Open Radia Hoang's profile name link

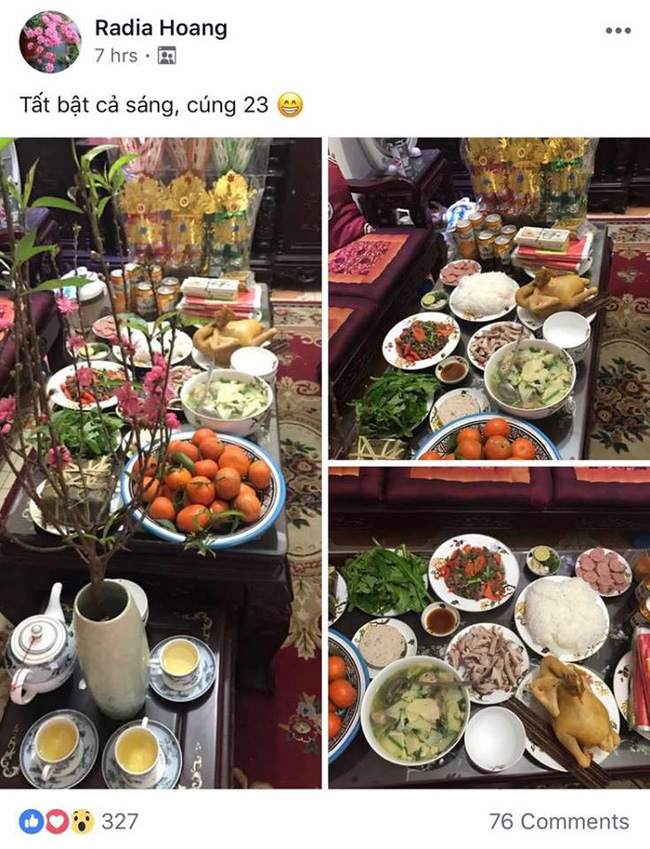pos(160,28)
